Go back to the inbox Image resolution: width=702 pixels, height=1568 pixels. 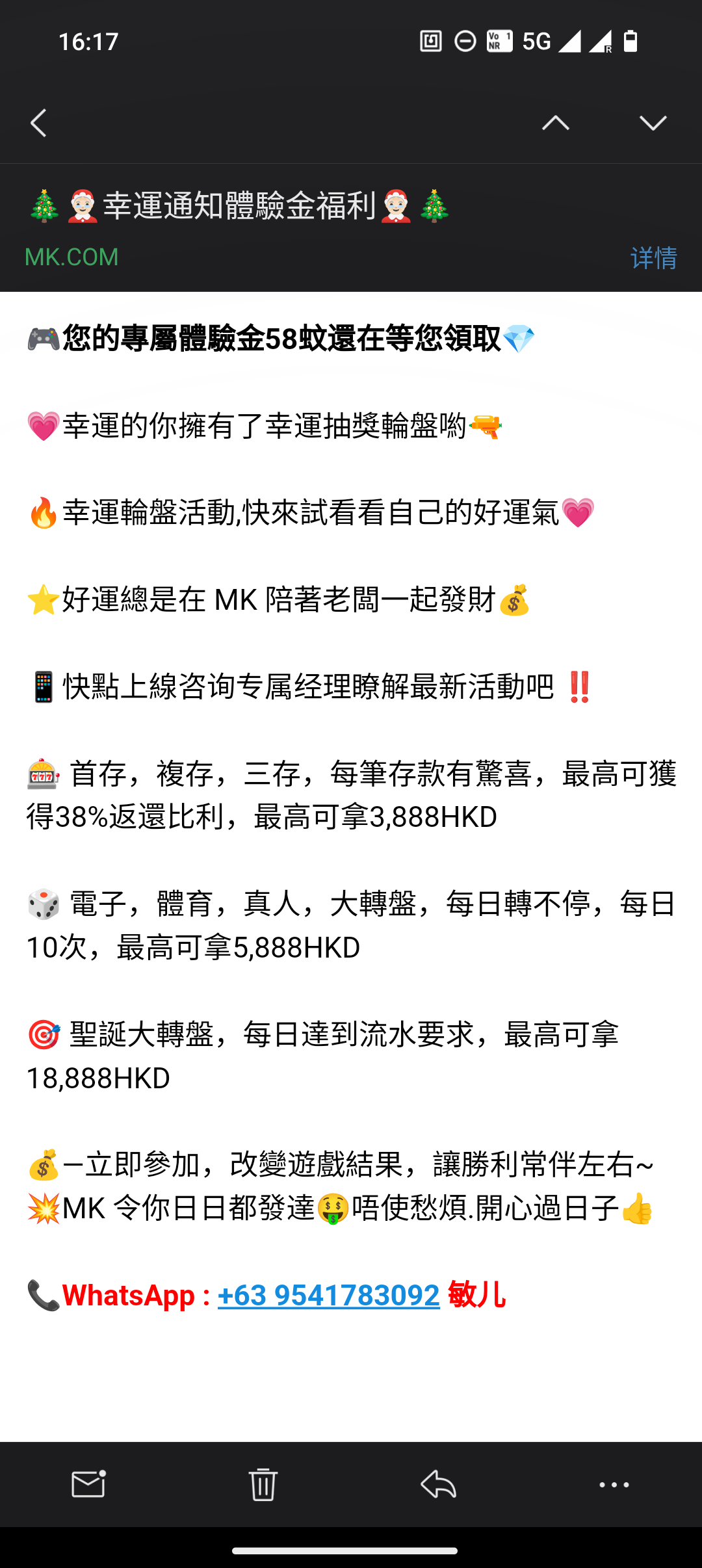(39, 123)
